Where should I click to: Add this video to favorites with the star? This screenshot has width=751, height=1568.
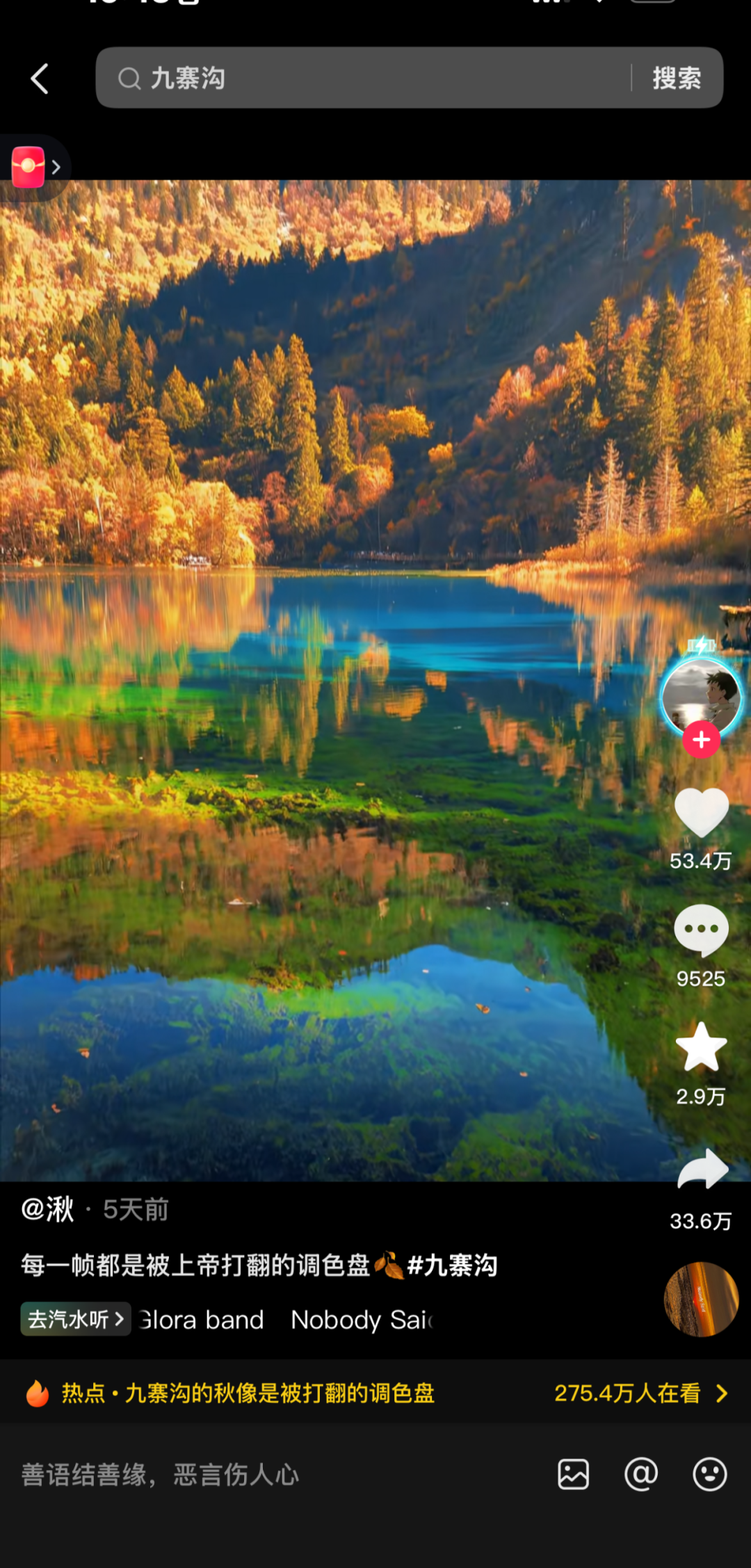pyautogui.click(x=701, y=1047)
